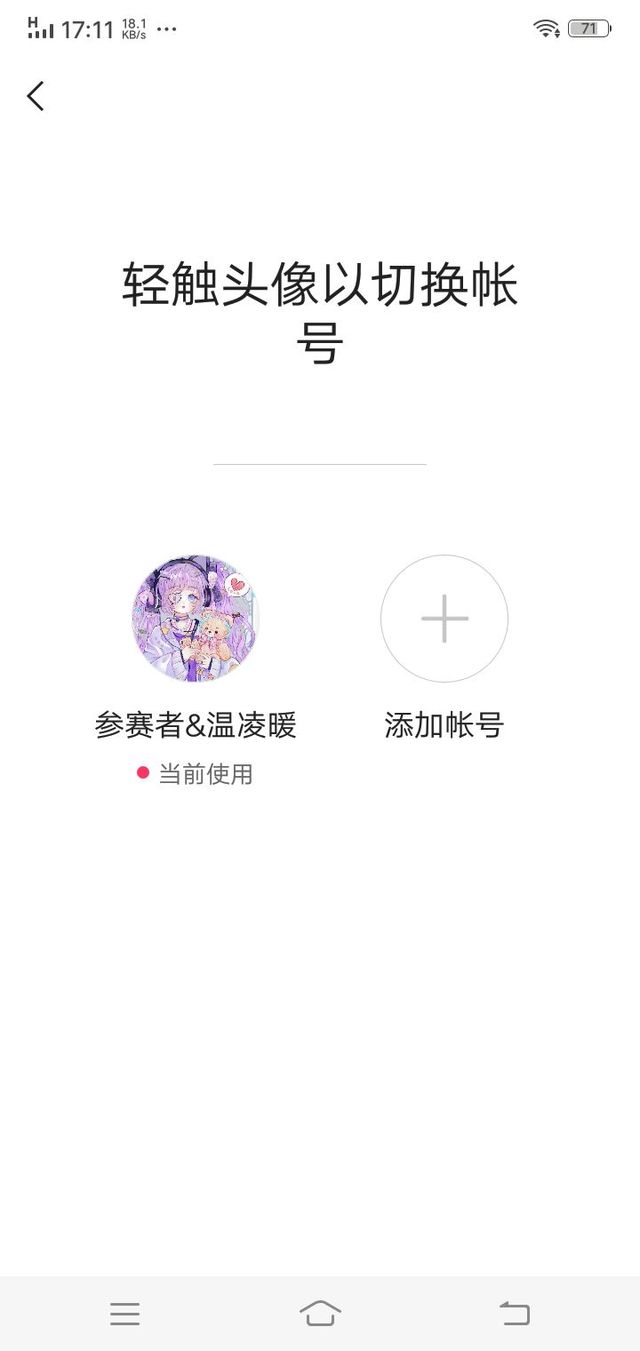Go to the phone home screen
Image resolution: width=640 pixels, height=1351 pixels.
pyautogui.click(x=320, y=1313)
